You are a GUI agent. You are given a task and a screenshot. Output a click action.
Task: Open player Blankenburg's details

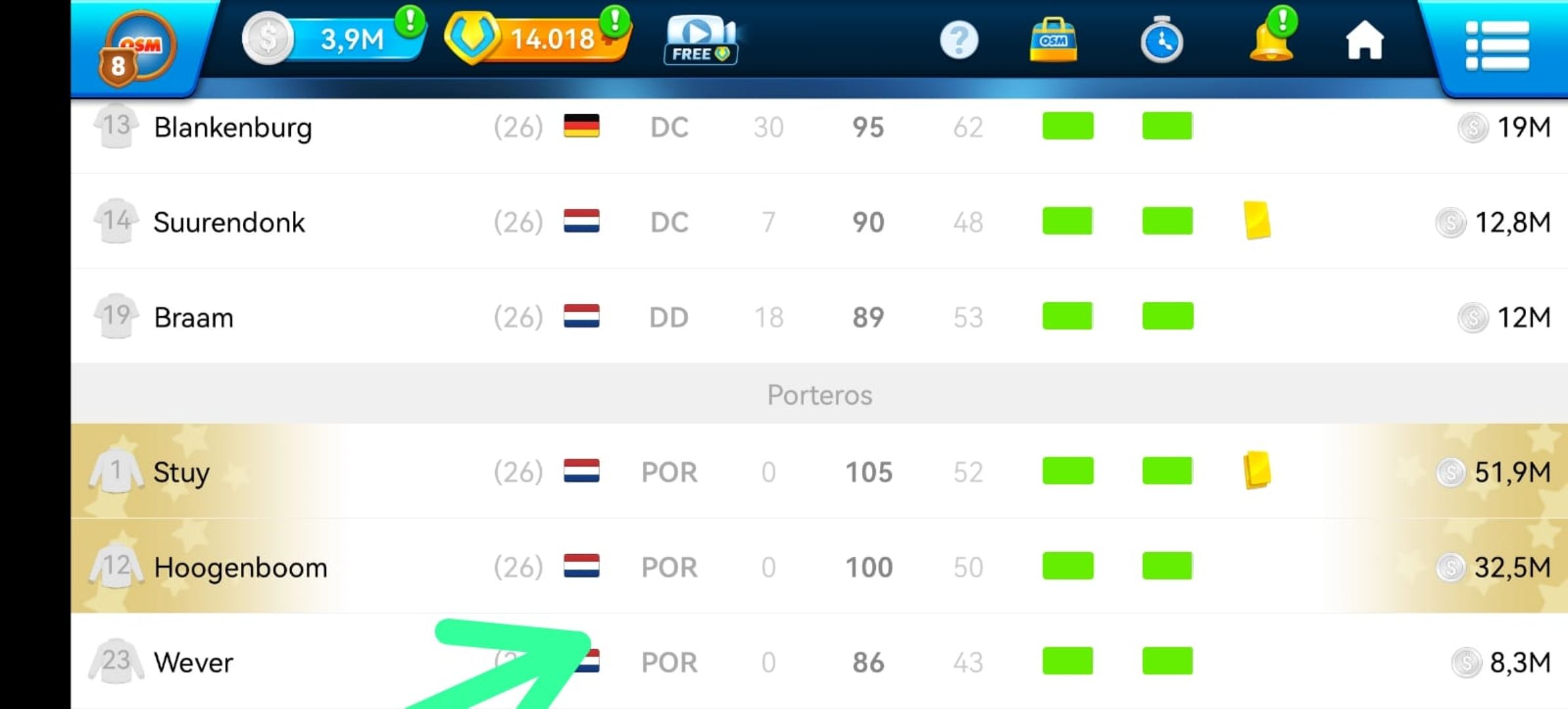pos(232,127)
